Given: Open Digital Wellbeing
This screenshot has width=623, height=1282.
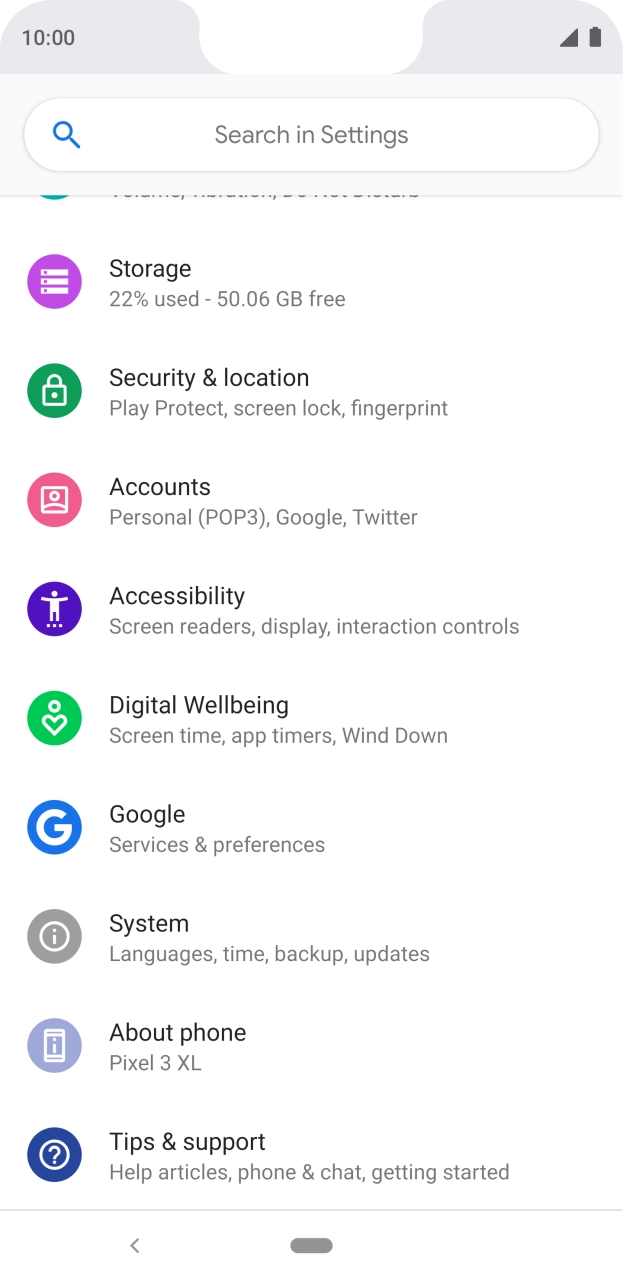Looking at the screenshot, I should coord(311,719).
